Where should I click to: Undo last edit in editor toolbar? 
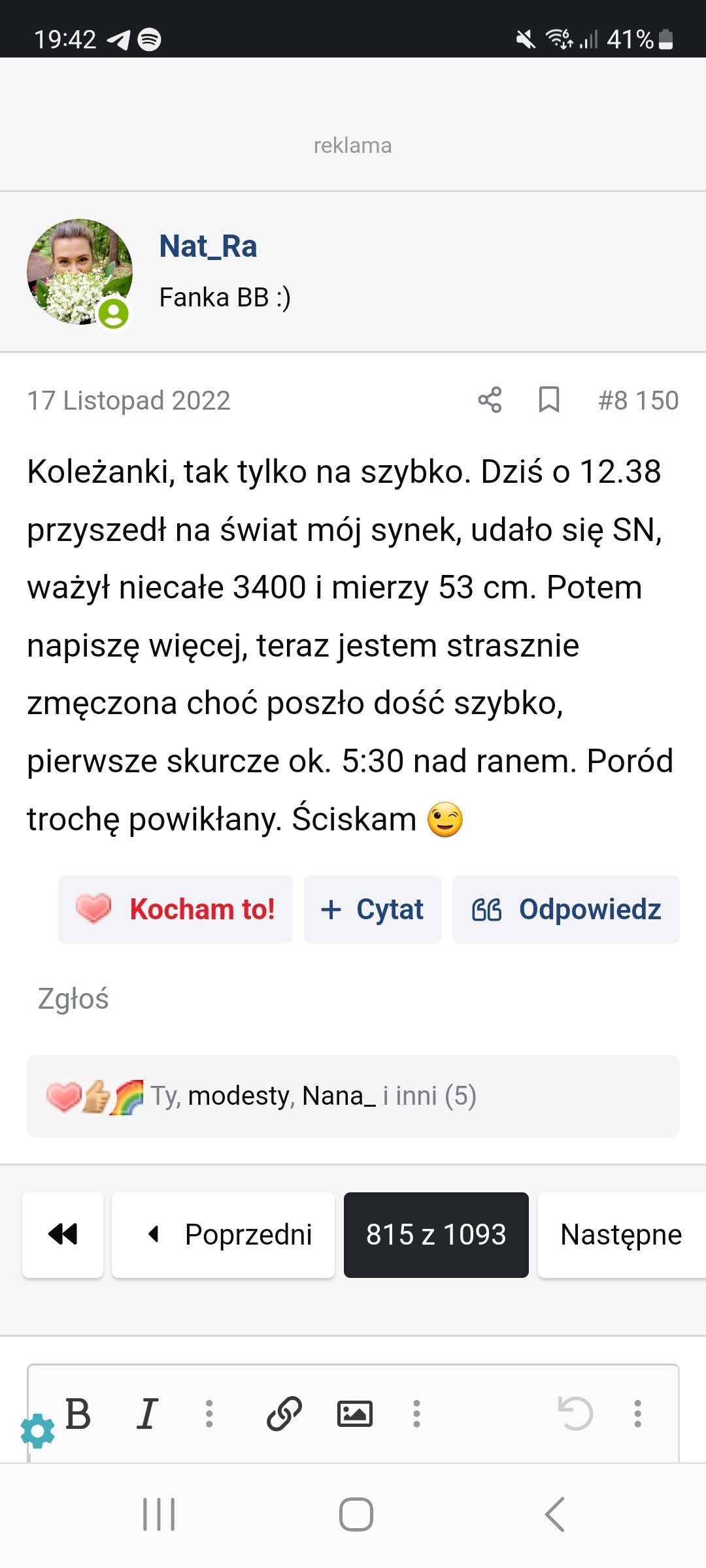click(x=575, y=1414)
